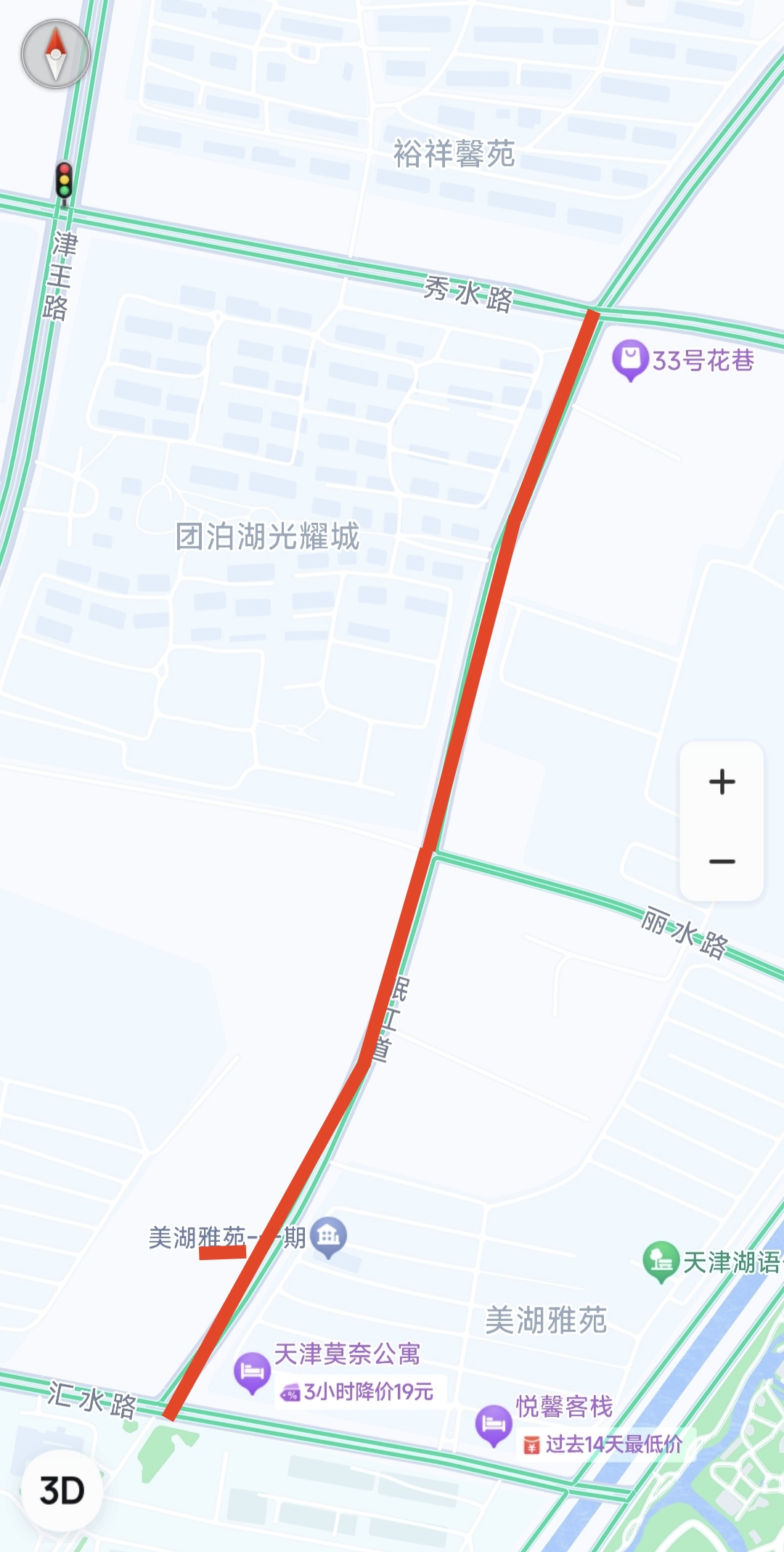Open the 33号花巷 shopping marker
The height and width of the screenshot is (1552, 784).
point(629,359)
